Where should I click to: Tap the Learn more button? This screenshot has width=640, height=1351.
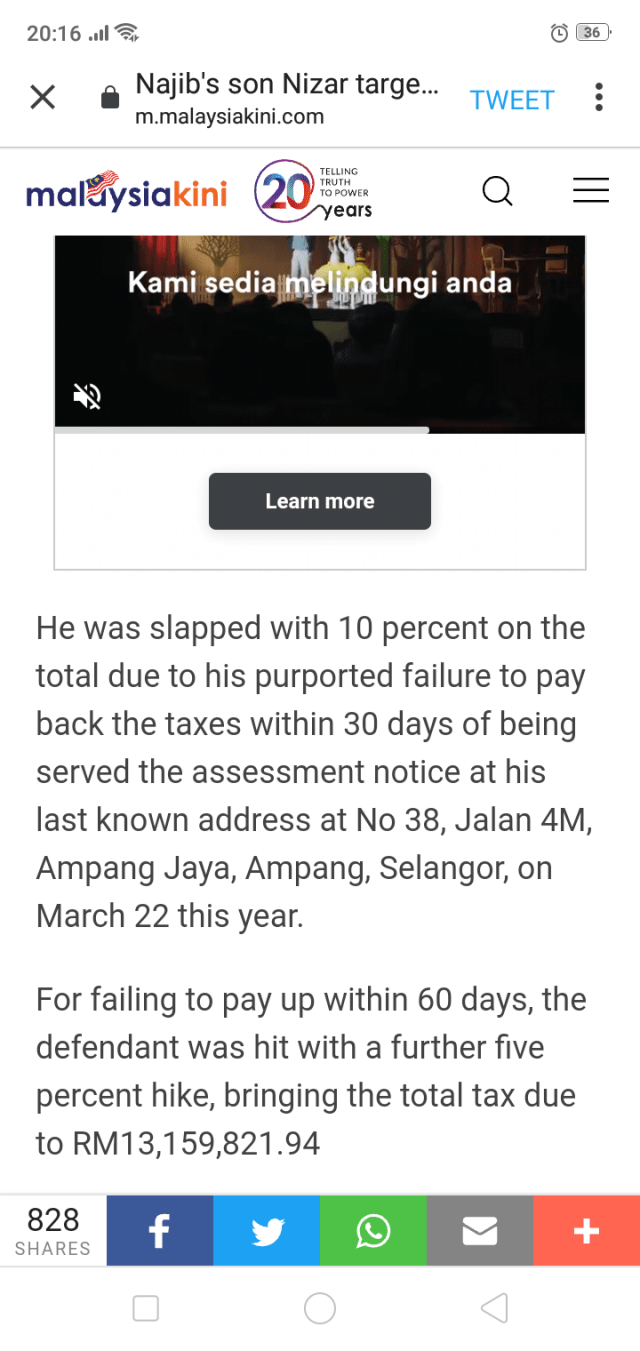320,501
